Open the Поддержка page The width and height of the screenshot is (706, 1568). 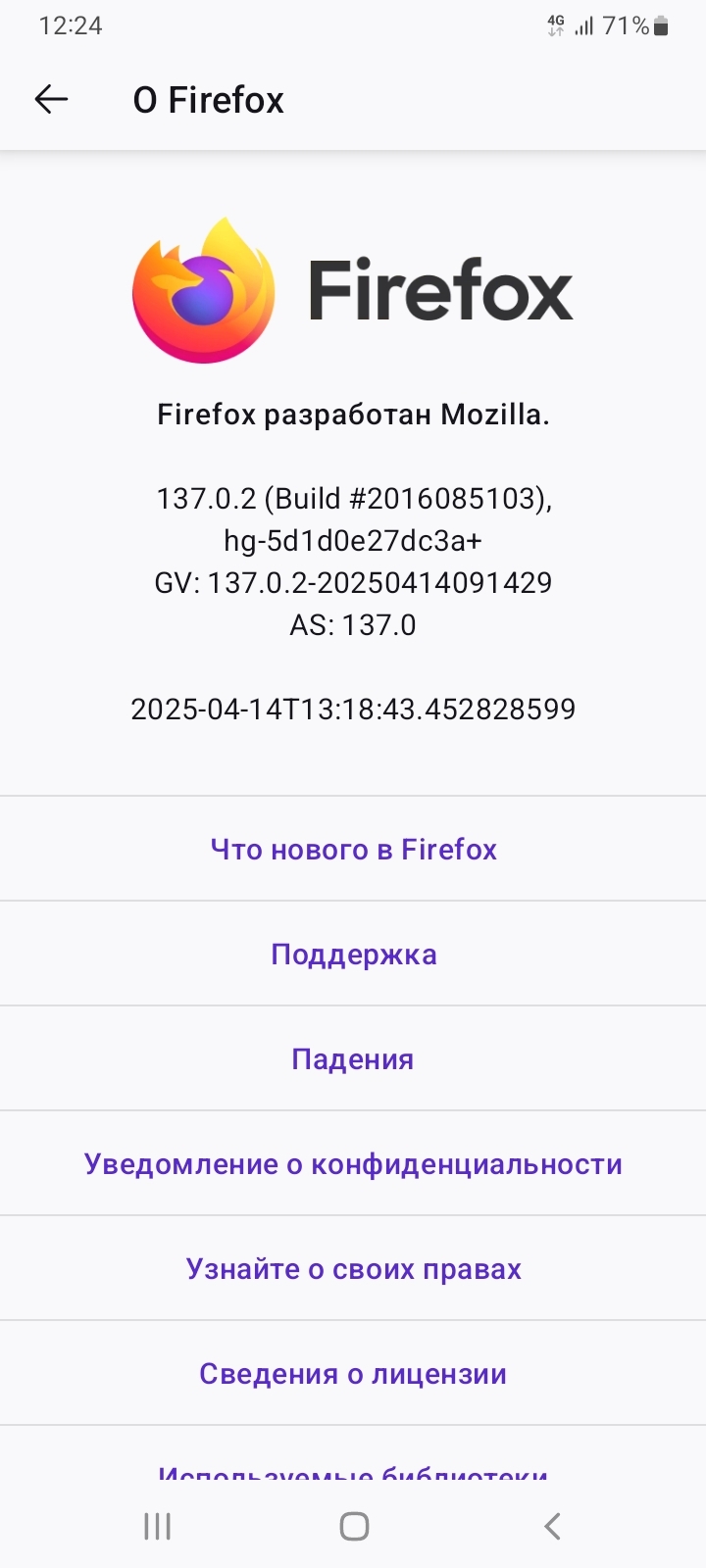point(353,954)
